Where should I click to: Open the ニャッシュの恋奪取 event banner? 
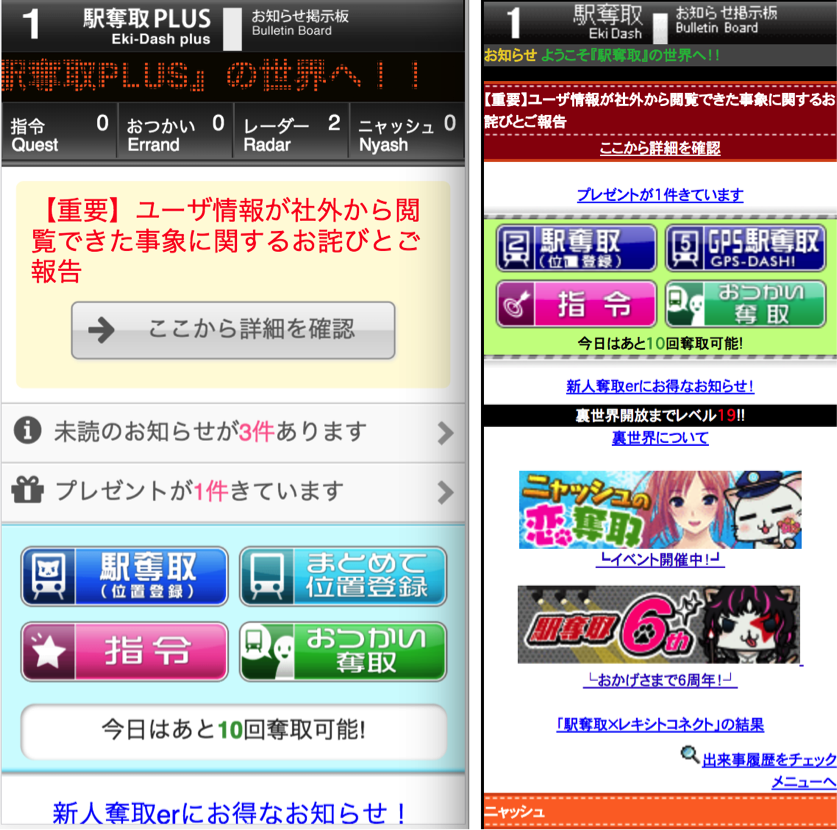pos(660,510)
